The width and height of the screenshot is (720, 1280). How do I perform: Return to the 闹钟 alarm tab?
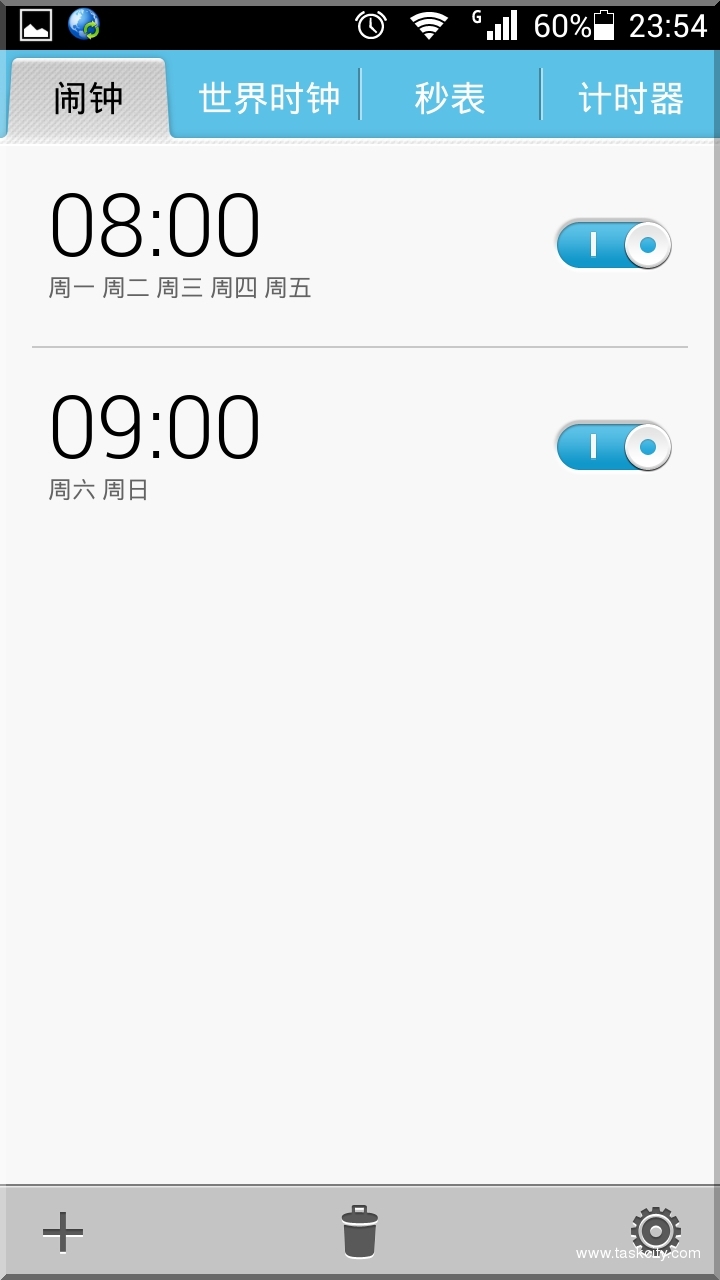[x=86, y=97]
